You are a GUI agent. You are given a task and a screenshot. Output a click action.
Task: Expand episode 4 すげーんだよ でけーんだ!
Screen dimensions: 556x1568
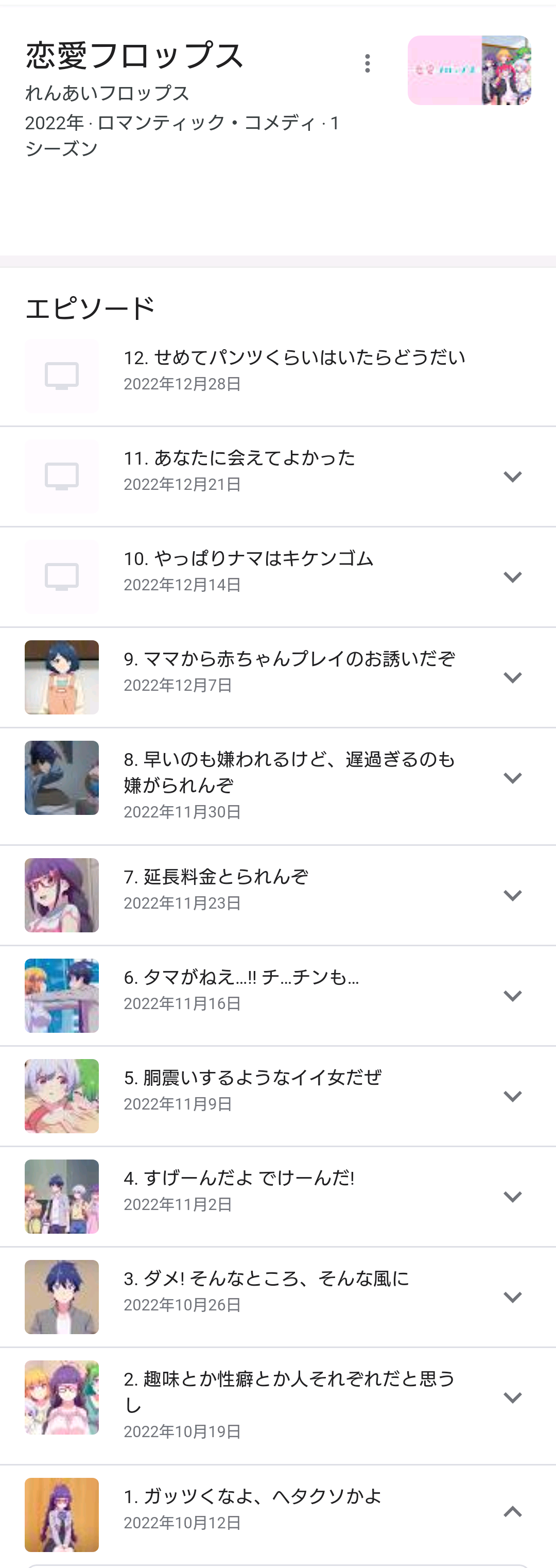point(513,1197)
